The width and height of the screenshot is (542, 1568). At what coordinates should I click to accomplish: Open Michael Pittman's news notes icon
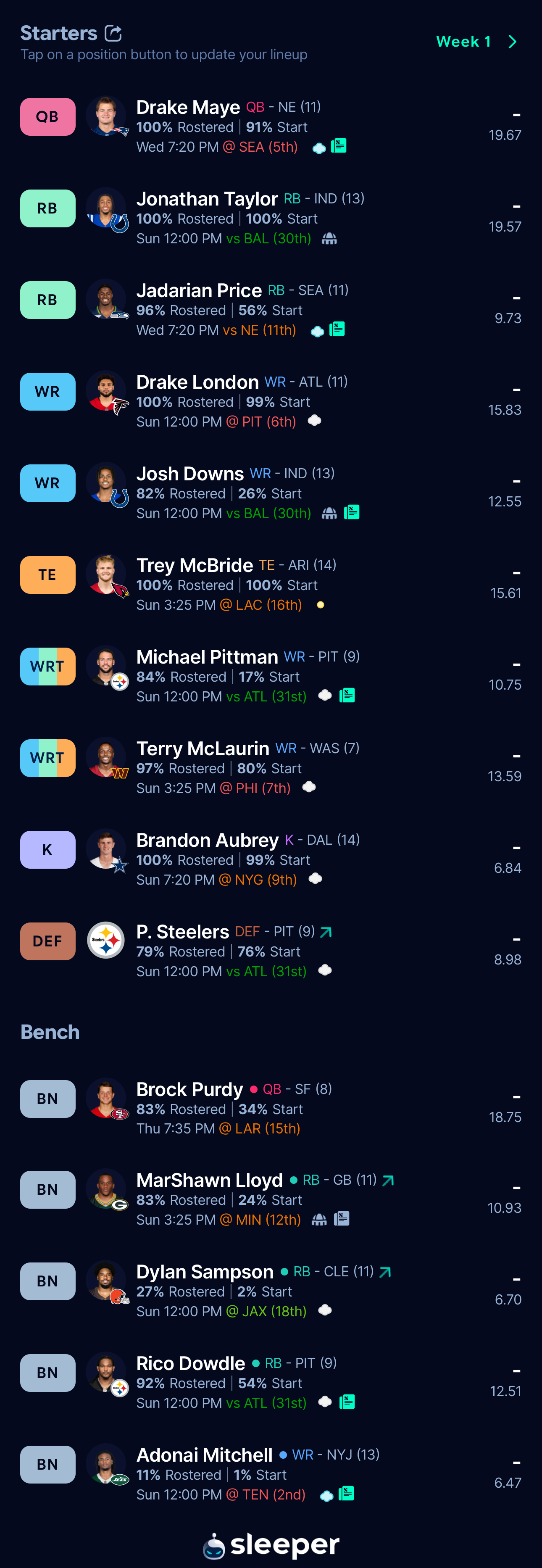[x=347, y=695]
